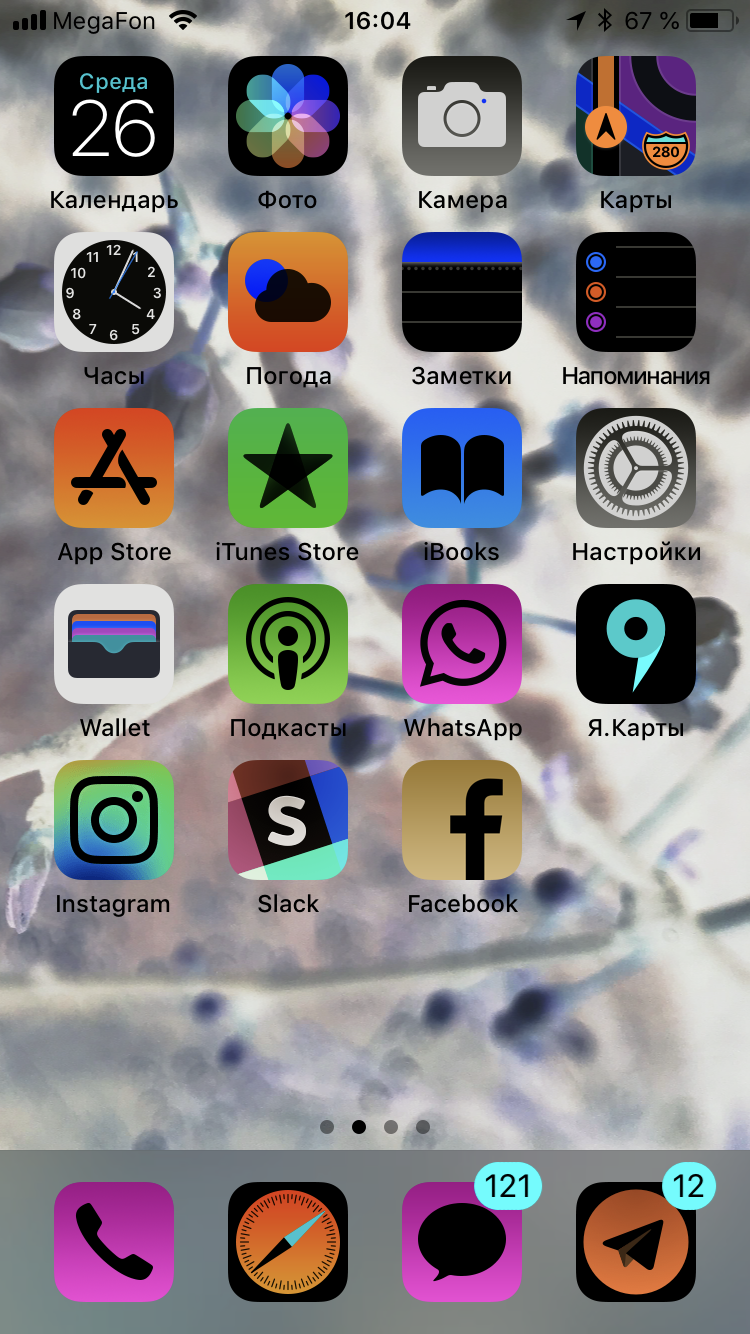Screen dimensions: 750x1334
Task: Launch Instagram
Action: pyautogui.click(x=114, y=820)
